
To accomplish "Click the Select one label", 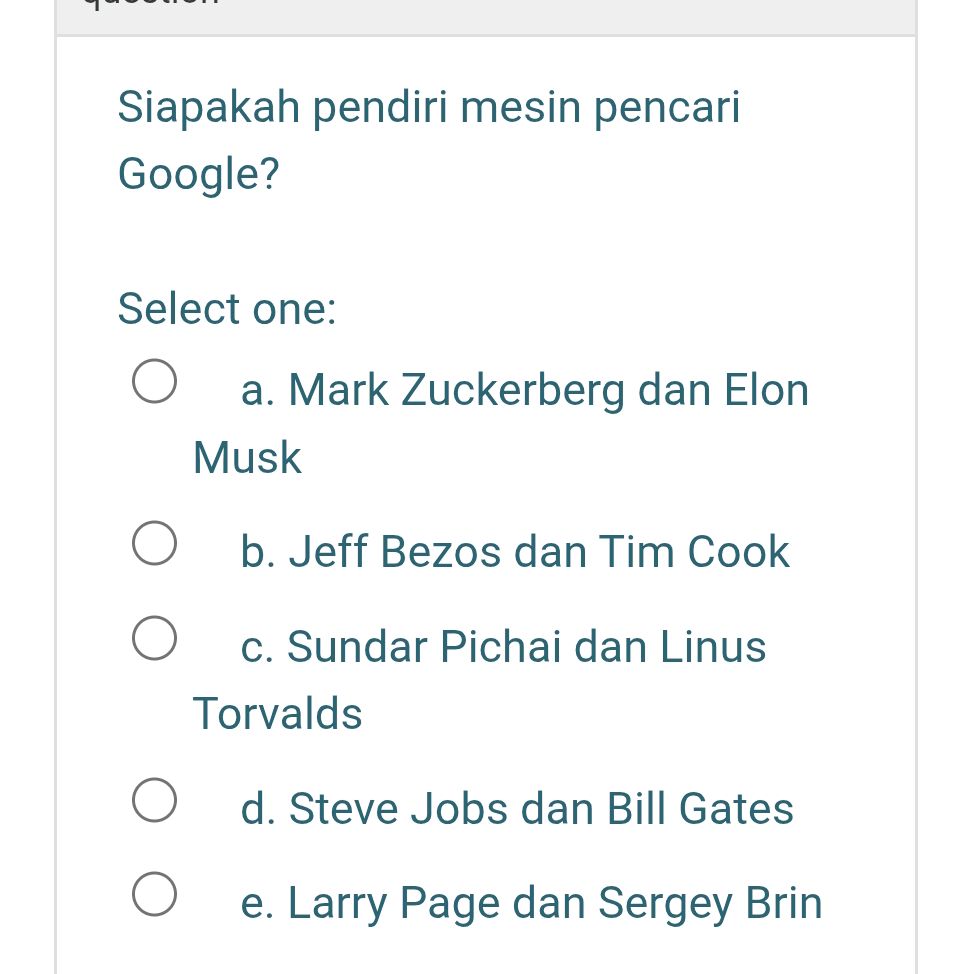I will pyautogui.click(x=227, y=309).
